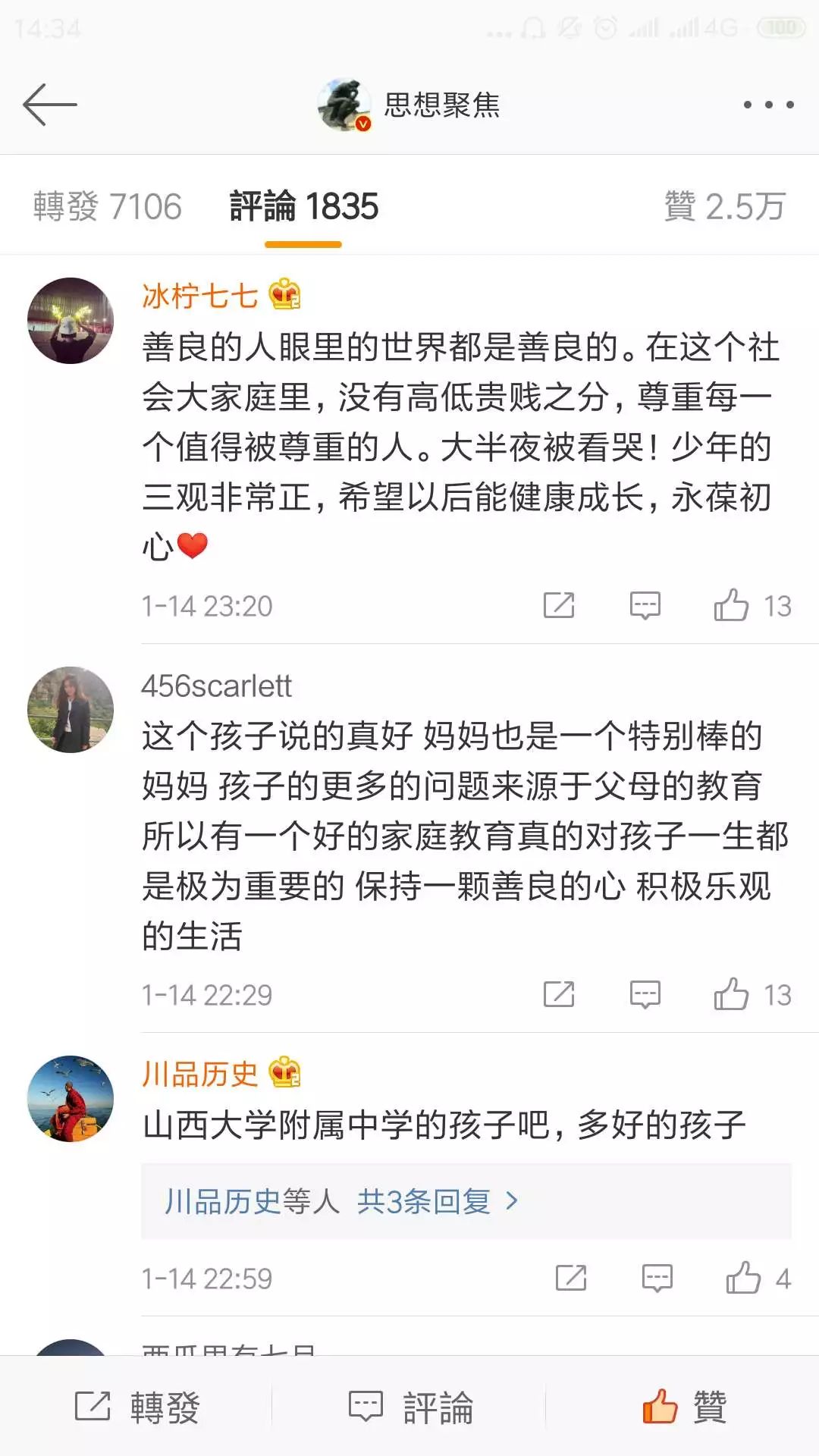Switch to the 贊 2.5万 tab
This screenshot has width=819, height=1456.
724,207
